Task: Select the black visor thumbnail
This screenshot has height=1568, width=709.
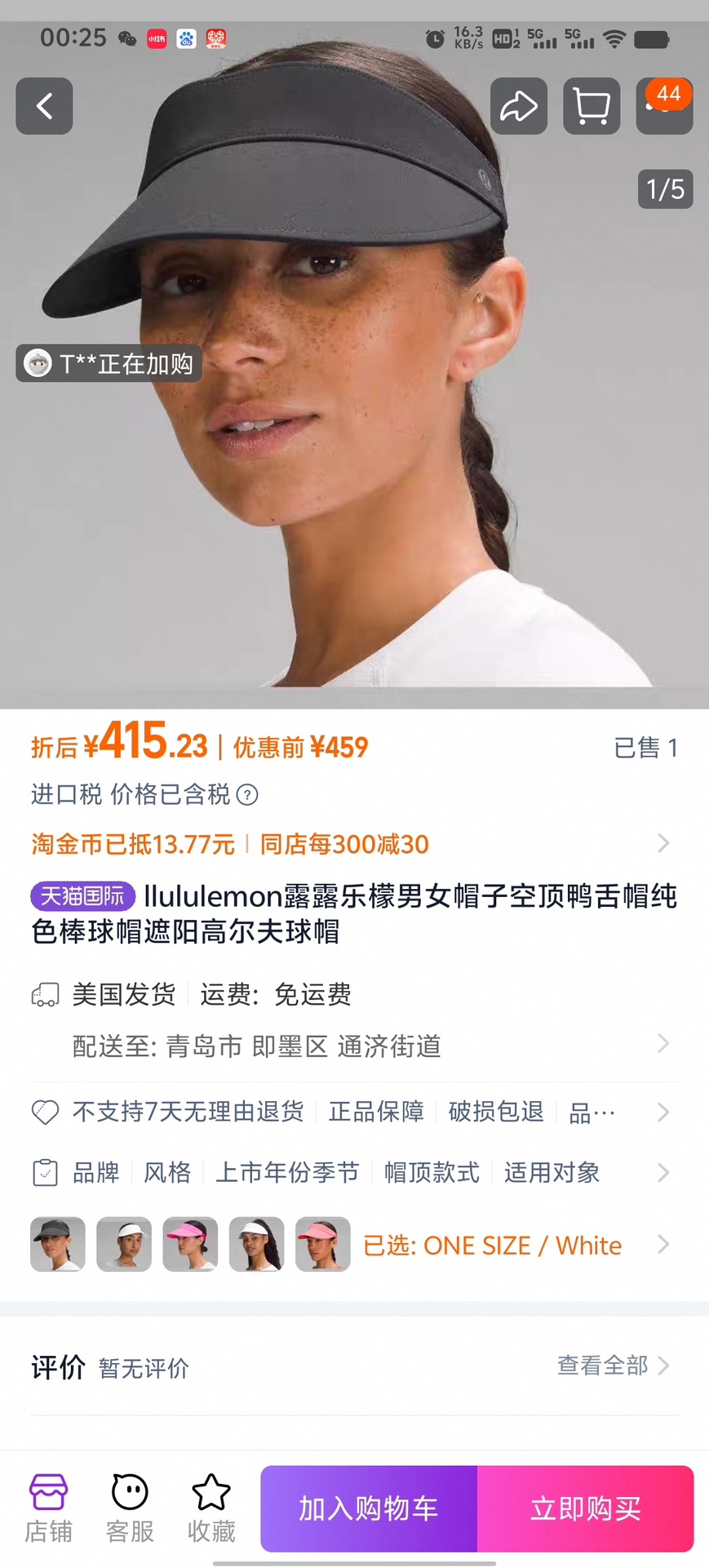Action: [58, 1244]
